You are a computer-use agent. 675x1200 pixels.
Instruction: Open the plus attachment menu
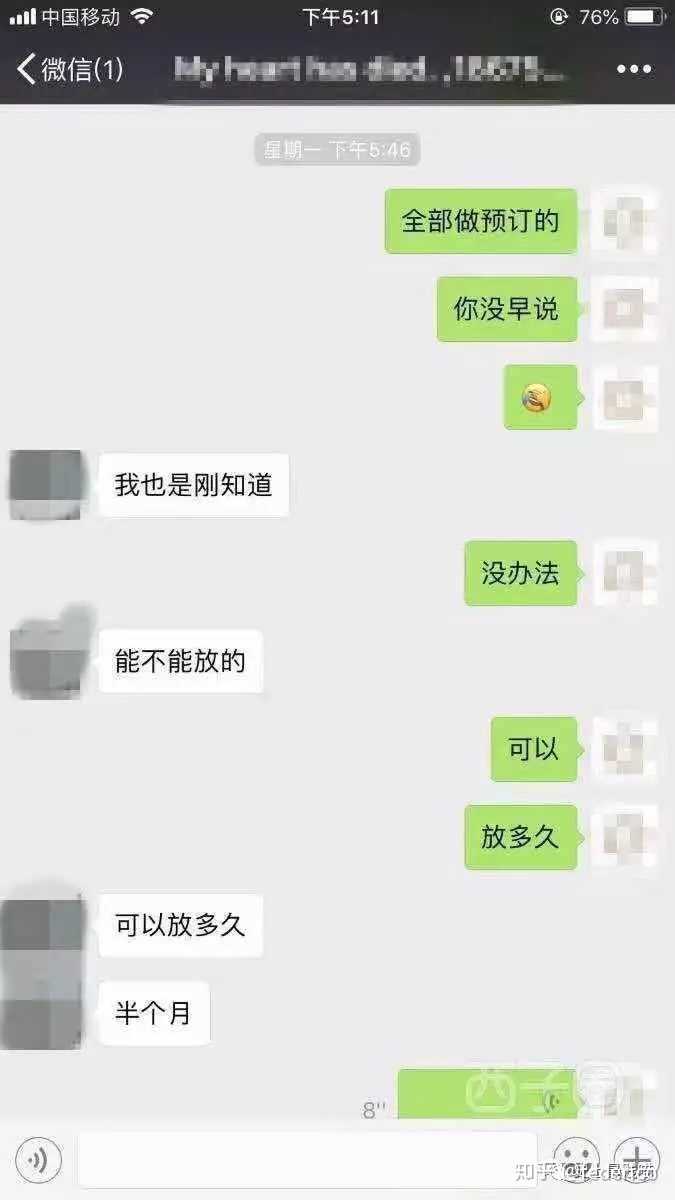tap(636, 1160)
